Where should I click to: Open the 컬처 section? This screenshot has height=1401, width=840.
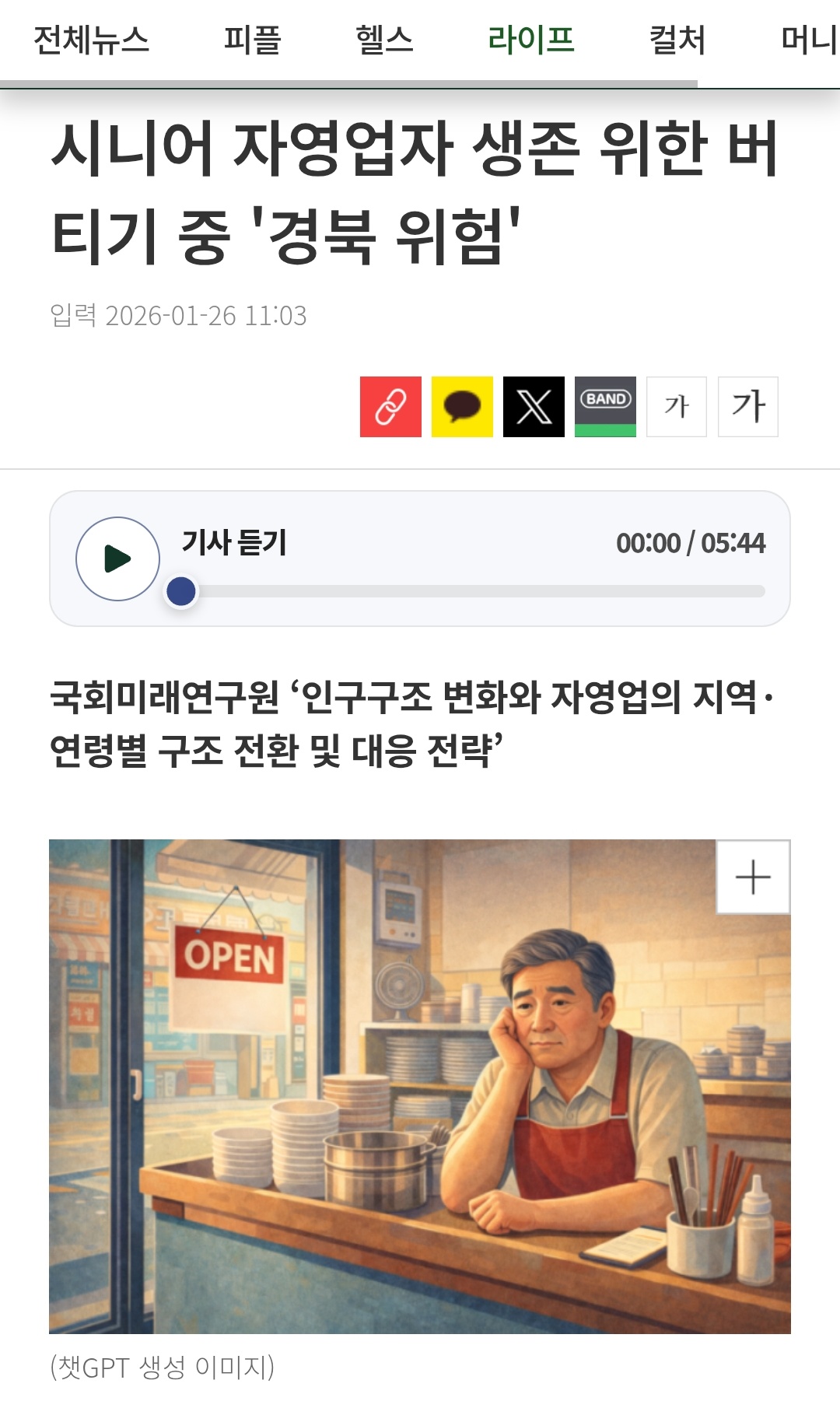tap(677, 40)
